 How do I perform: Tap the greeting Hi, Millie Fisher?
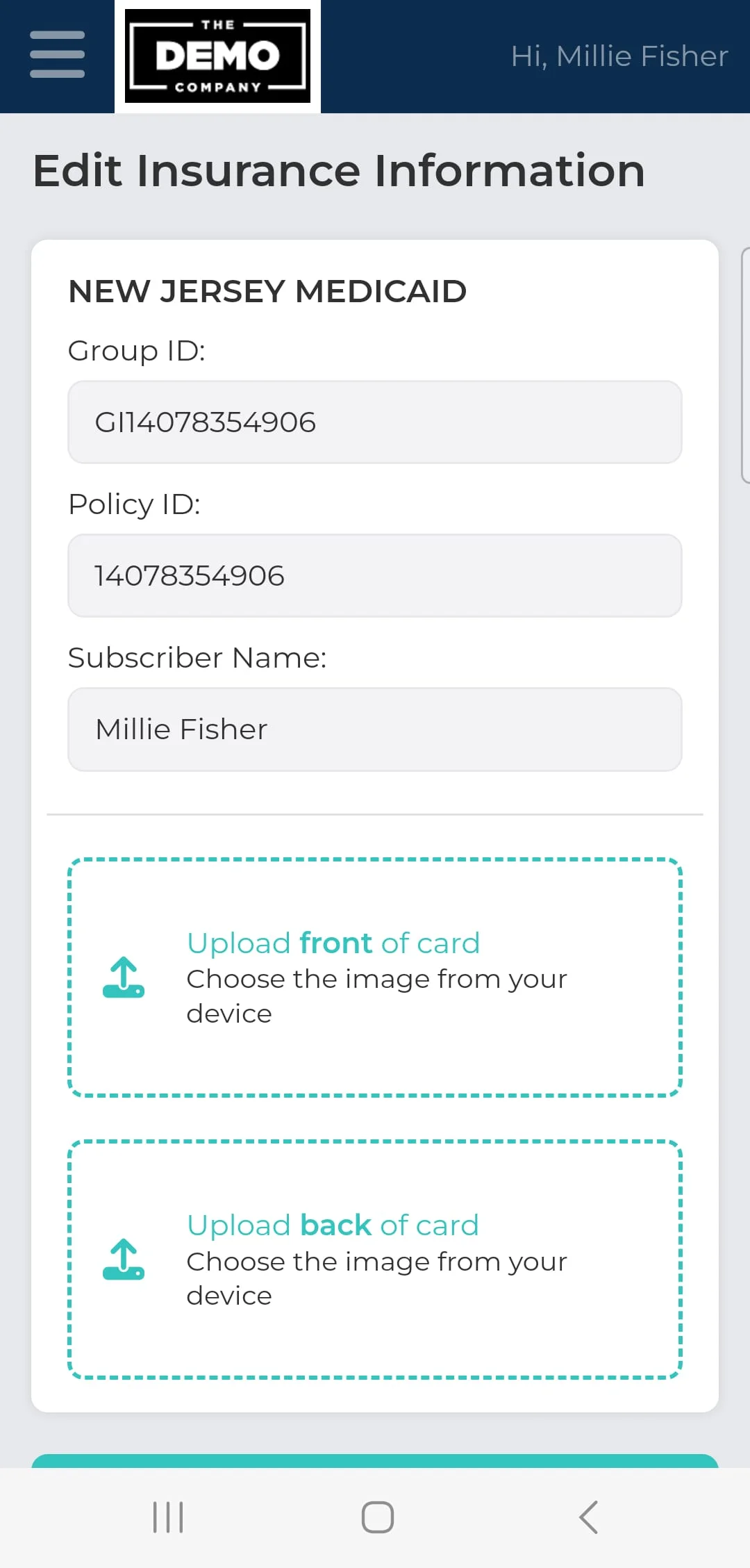(x=618, y=56)
